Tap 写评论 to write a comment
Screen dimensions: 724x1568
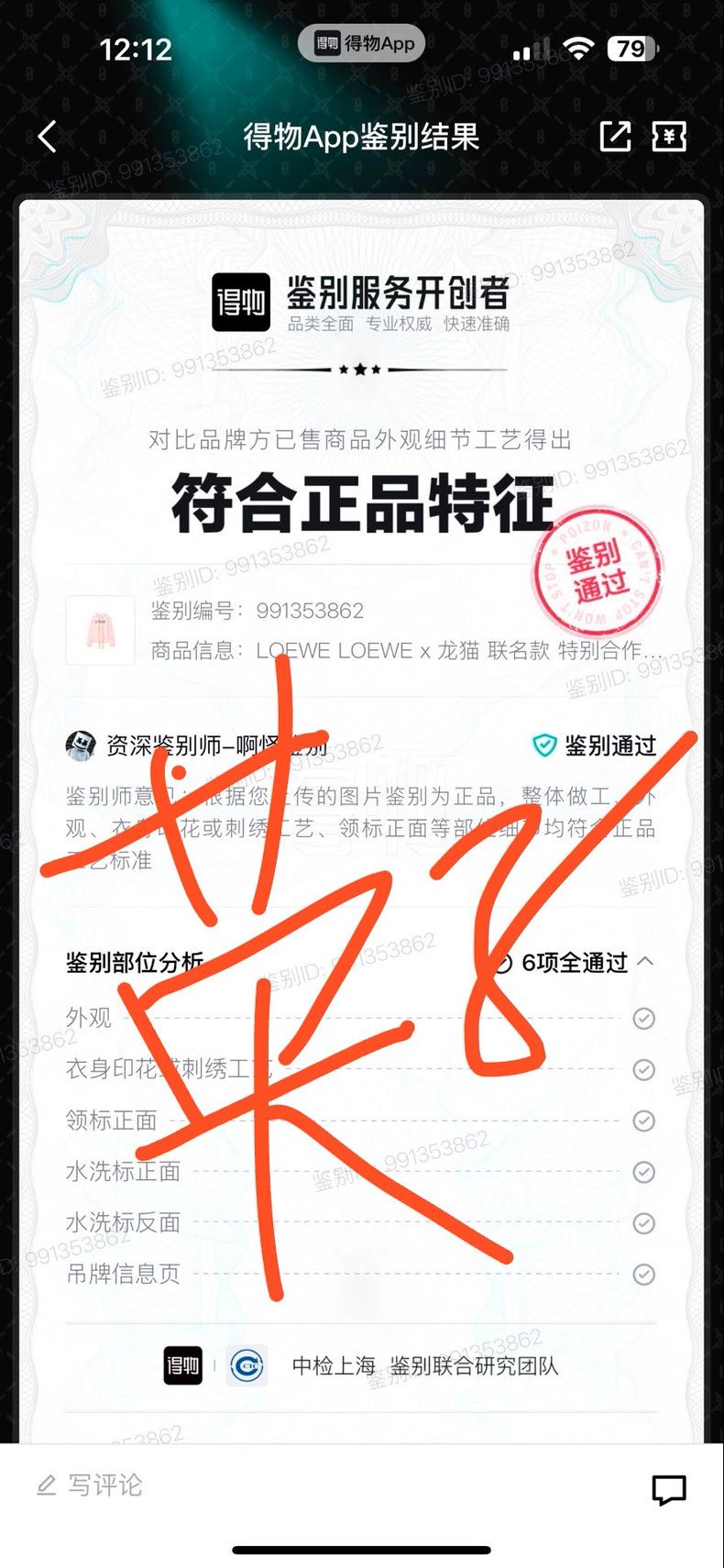click(90, 1485)
